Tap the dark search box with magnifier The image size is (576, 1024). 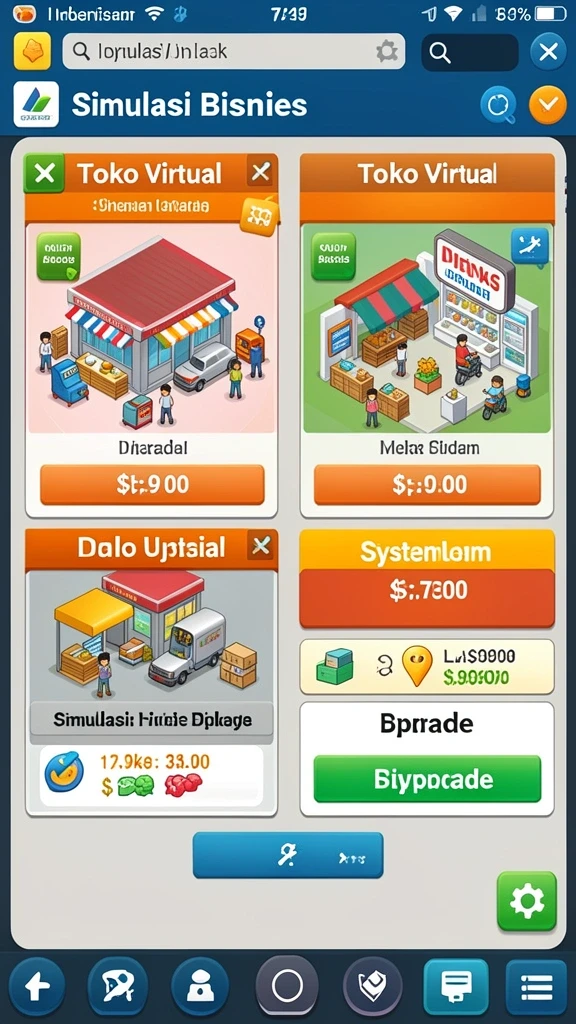tap(470, 52)
